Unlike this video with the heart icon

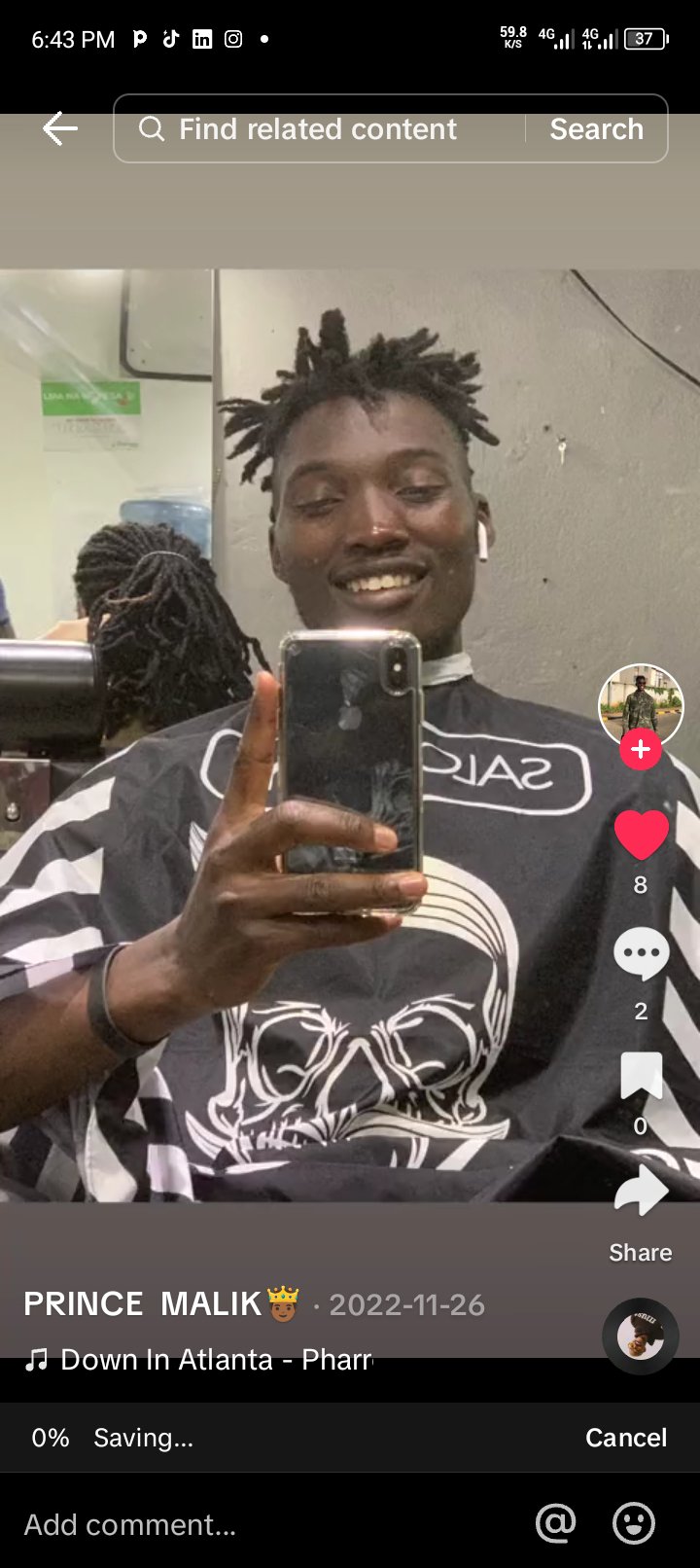pos(641,835)
